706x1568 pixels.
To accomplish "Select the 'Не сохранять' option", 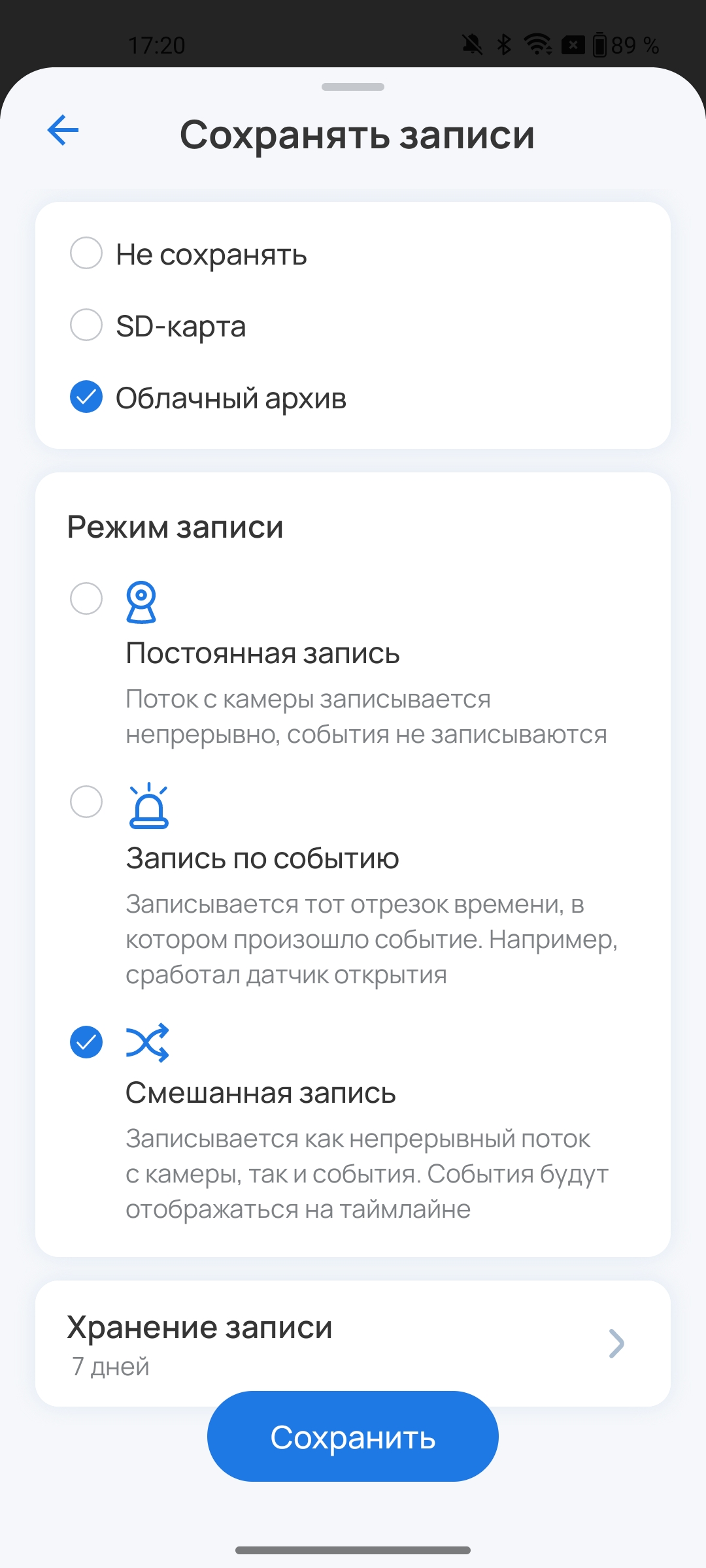I will (86, 253).
